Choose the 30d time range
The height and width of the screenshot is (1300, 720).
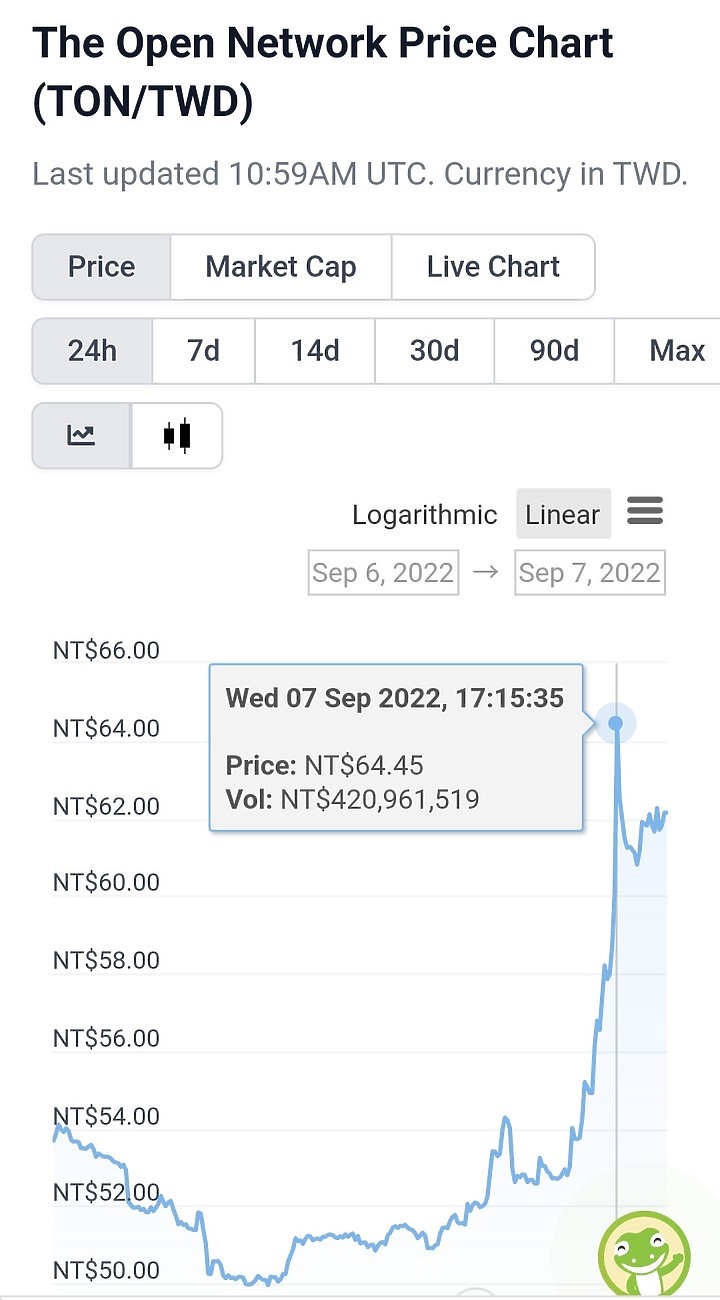tap(435, 351)
